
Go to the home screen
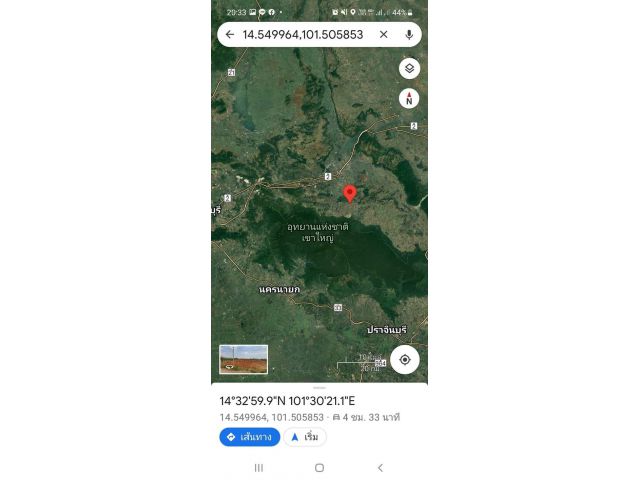[x=319, y=467]
